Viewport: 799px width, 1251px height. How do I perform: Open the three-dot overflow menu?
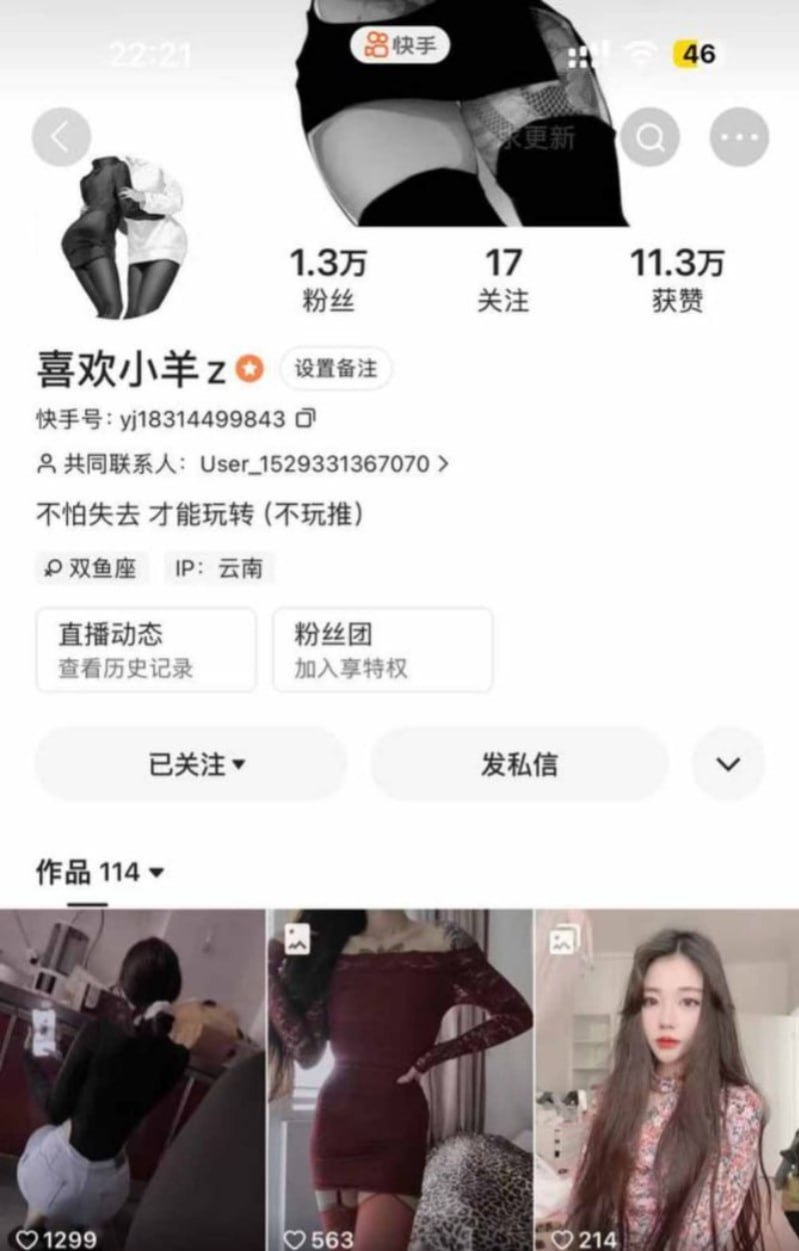739,137
